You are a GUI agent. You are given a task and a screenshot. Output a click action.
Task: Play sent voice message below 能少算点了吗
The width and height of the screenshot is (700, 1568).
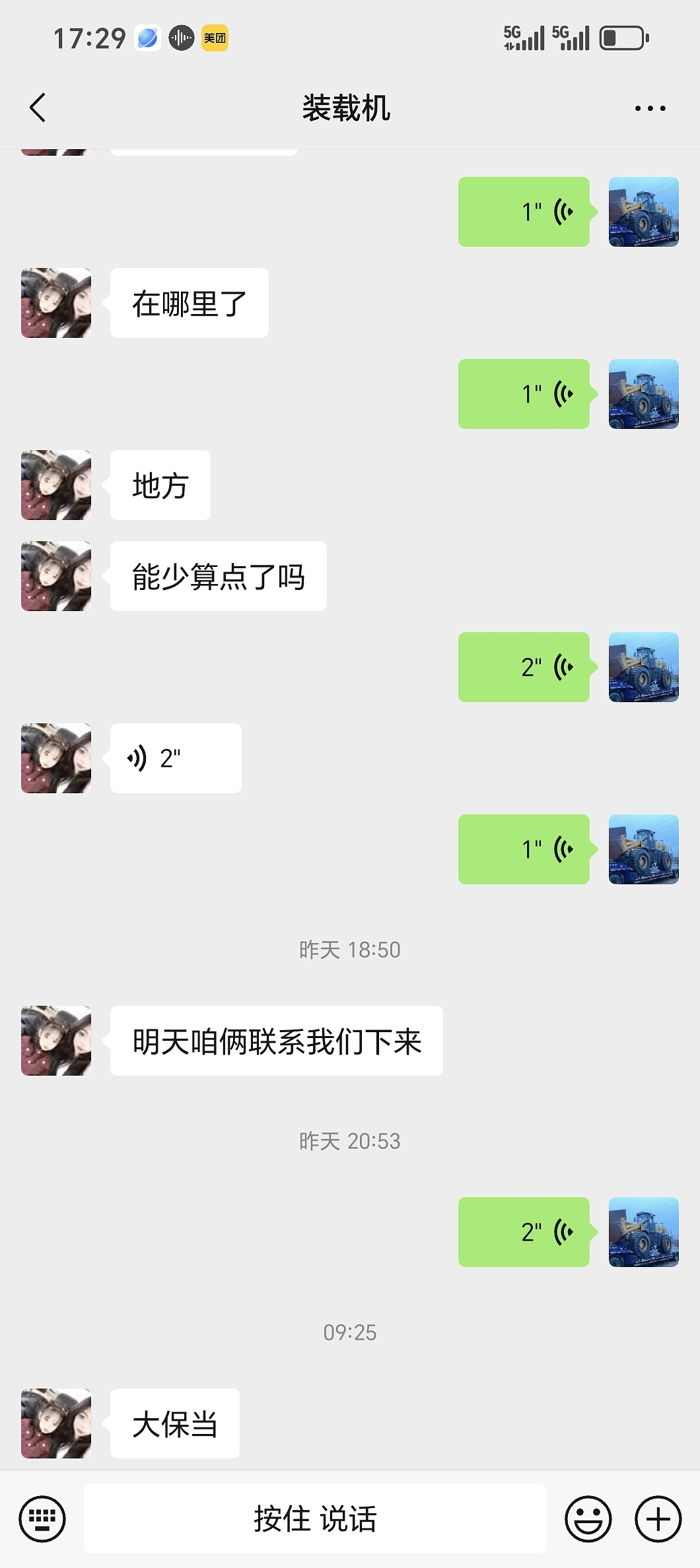[524, 667]
